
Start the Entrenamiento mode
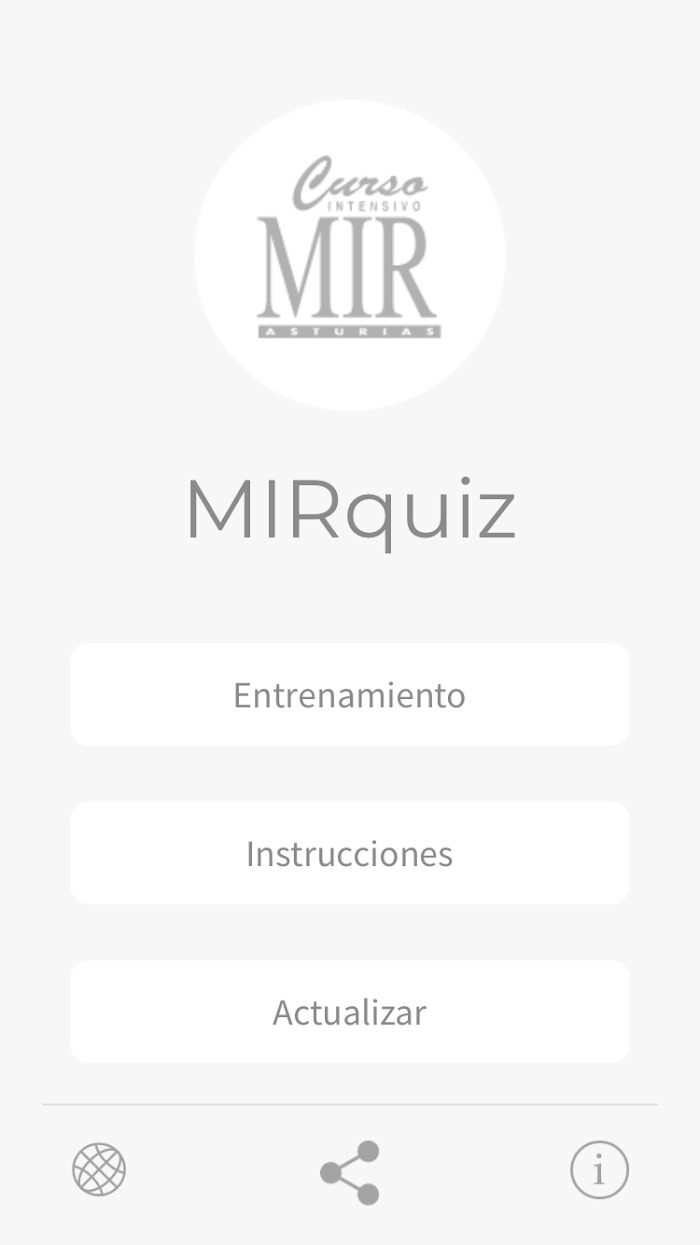pyautogui.click(x=350, y=694)
